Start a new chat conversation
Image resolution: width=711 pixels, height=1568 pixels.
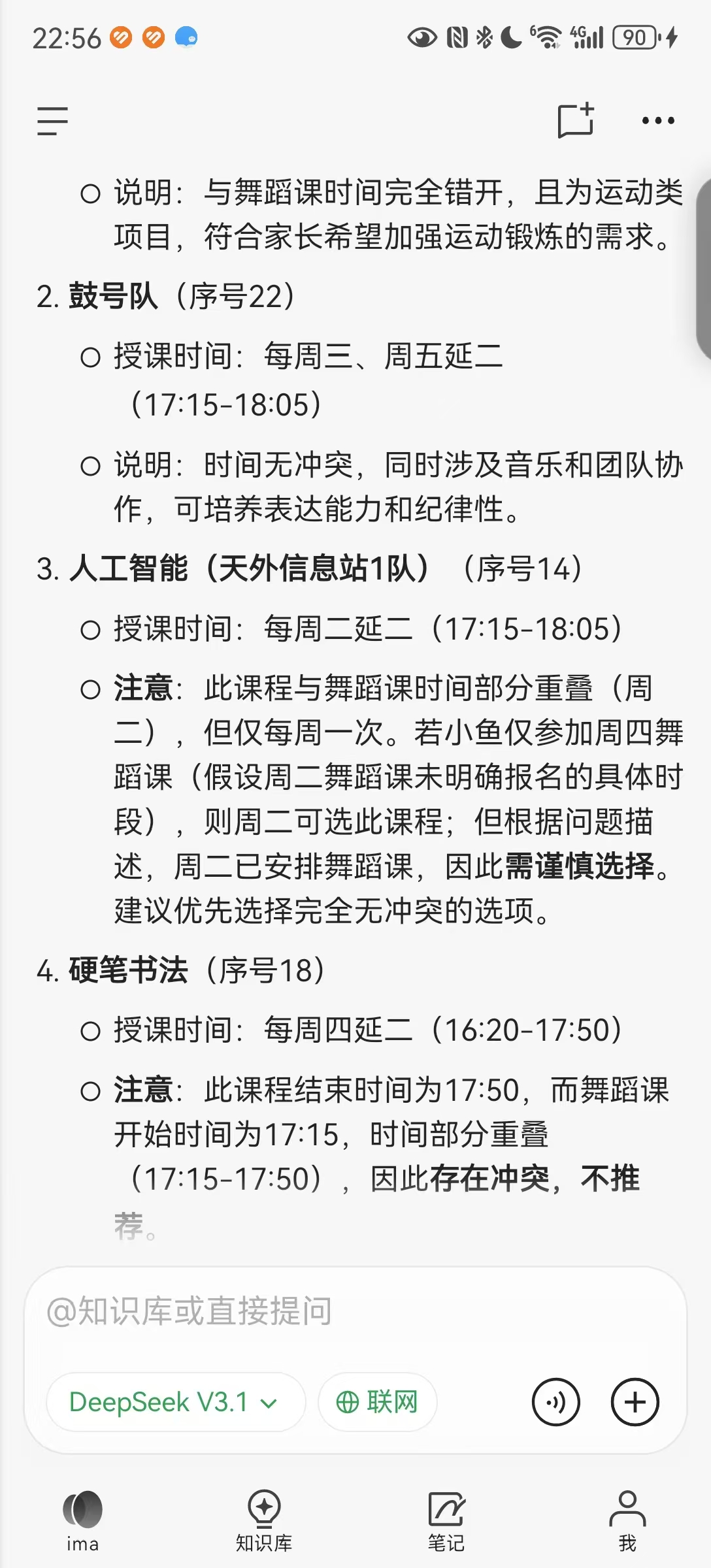[576, 120]
